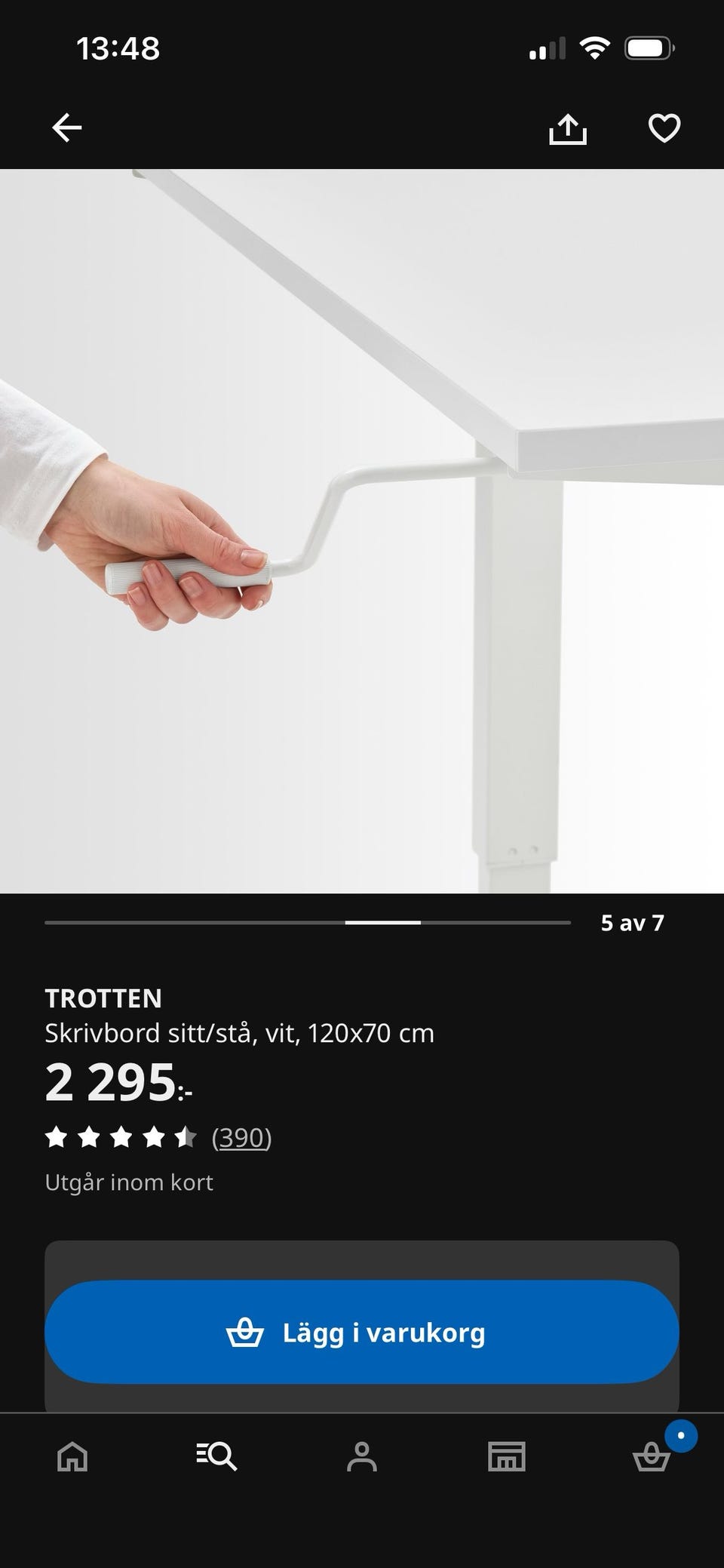
Task: Go back with the arrow icon
Action: pyautogui.click(x=66, y=128)
